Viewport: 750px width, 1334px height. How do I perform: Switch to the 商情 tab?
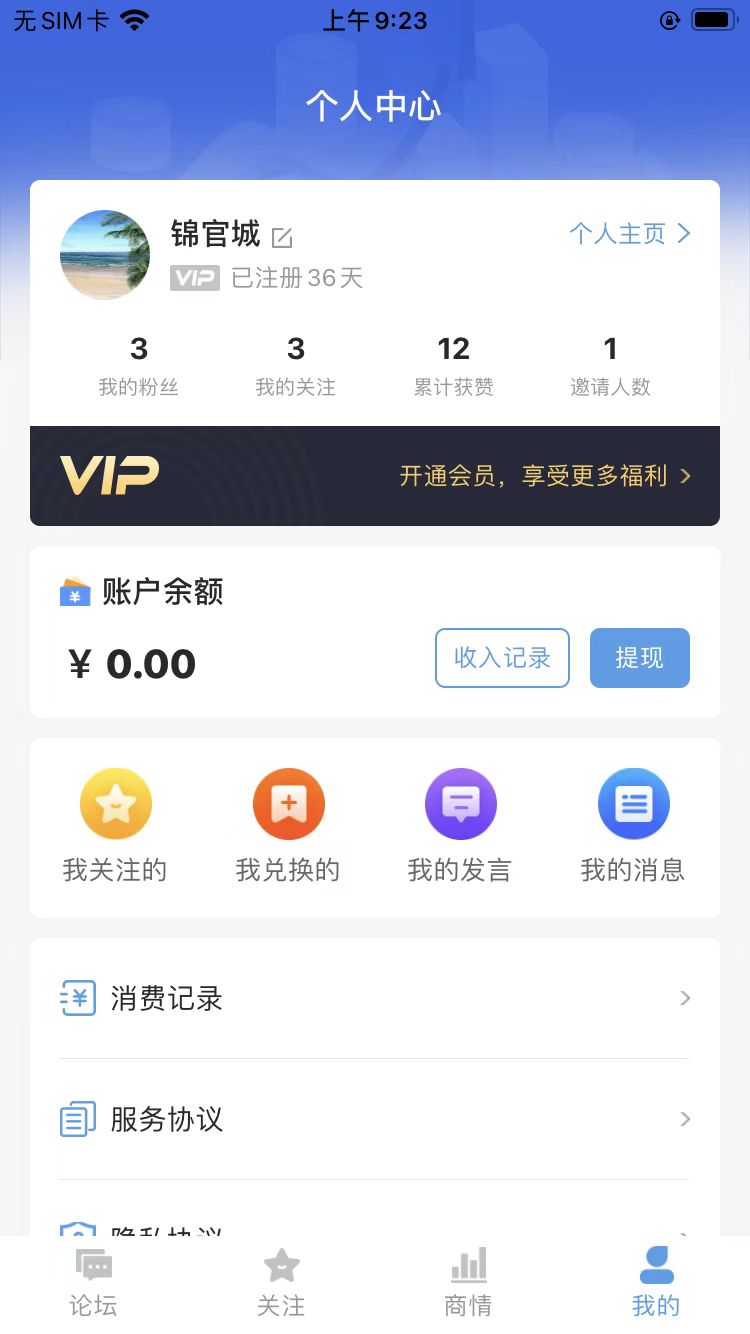(468, 1284)
